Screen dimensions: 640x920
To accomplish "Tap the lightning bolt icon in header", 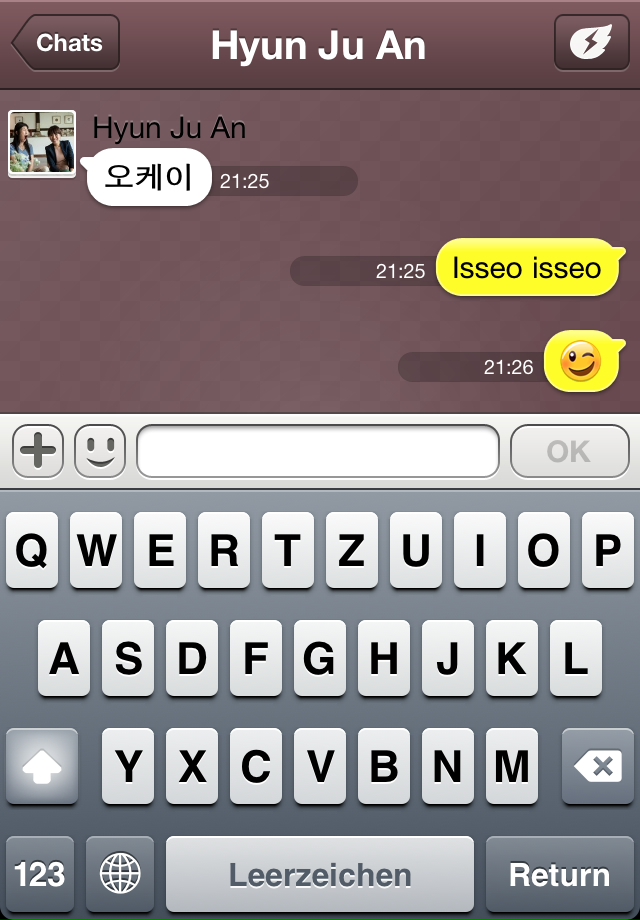I will (591, 44).
